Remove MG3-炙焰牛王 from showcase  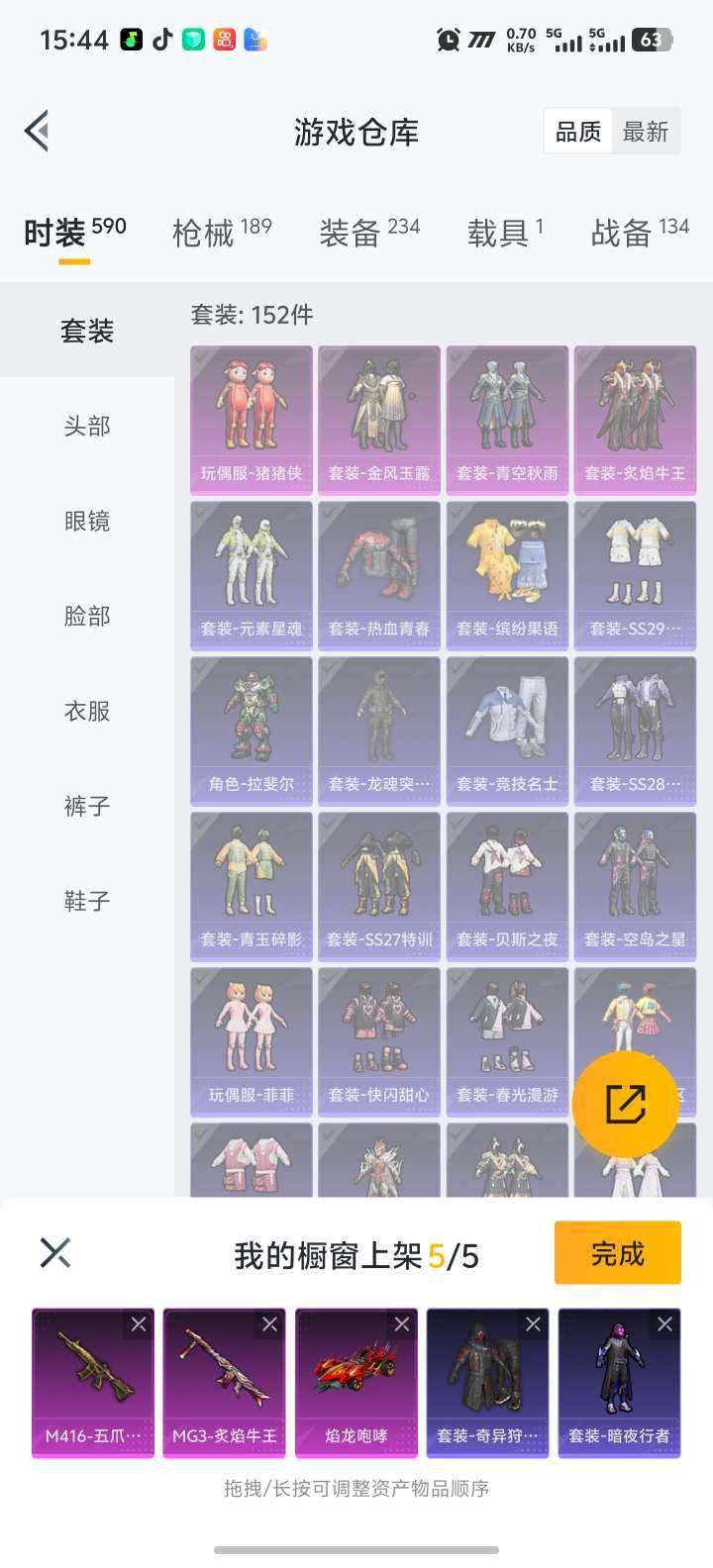[270, 1323]
